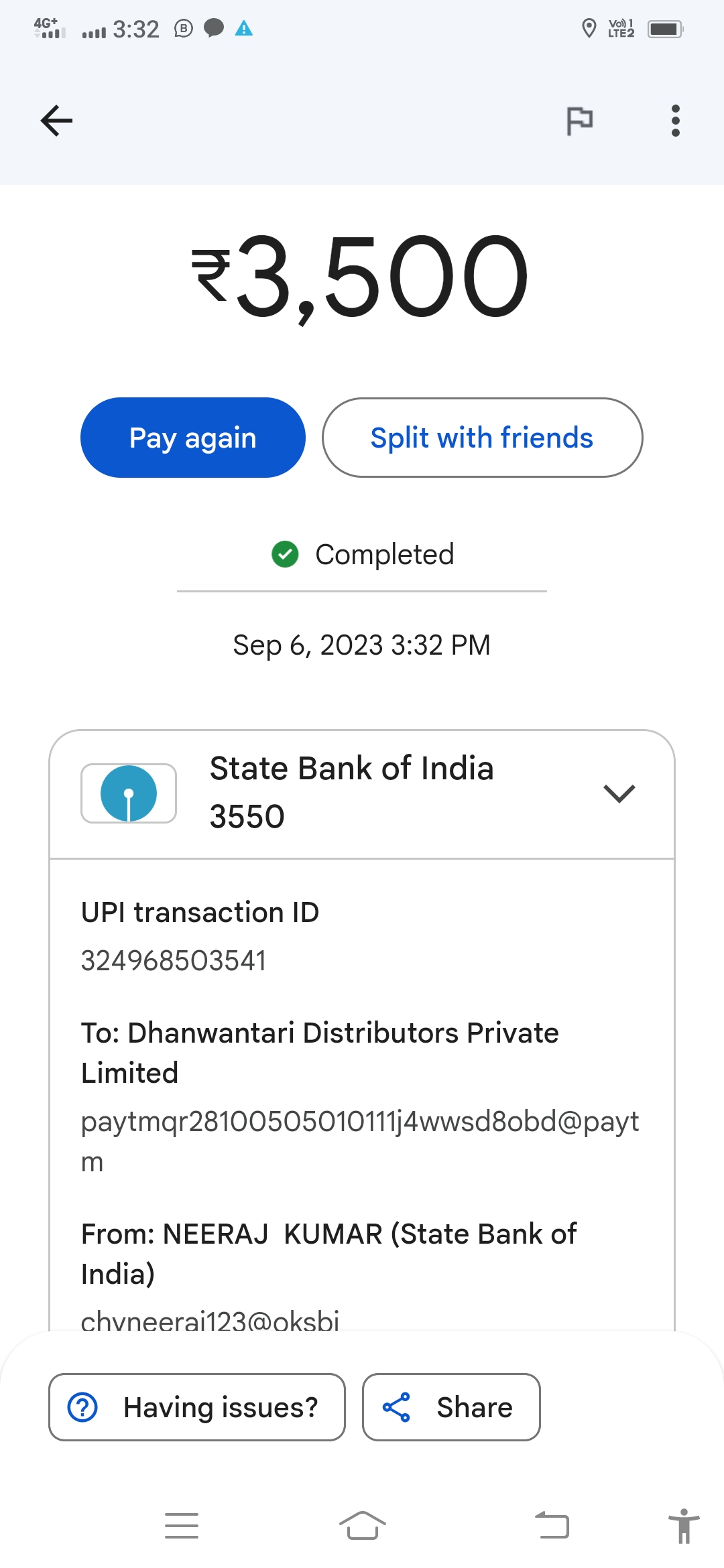
Task: Share this transaction receipt
Action: coord(451,1407)
